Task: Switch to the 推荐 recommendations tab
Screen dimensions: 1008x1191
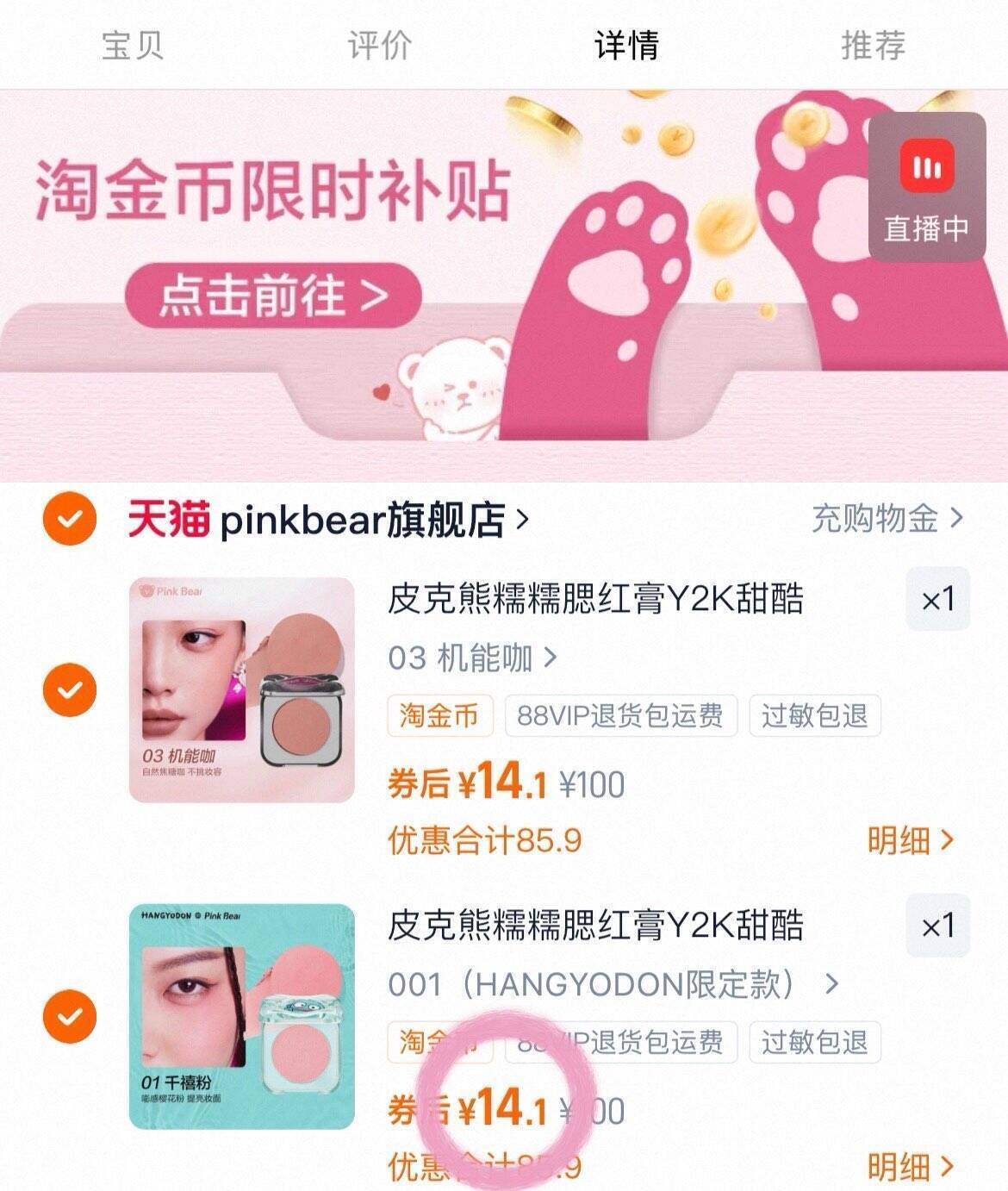Action: 874,47
